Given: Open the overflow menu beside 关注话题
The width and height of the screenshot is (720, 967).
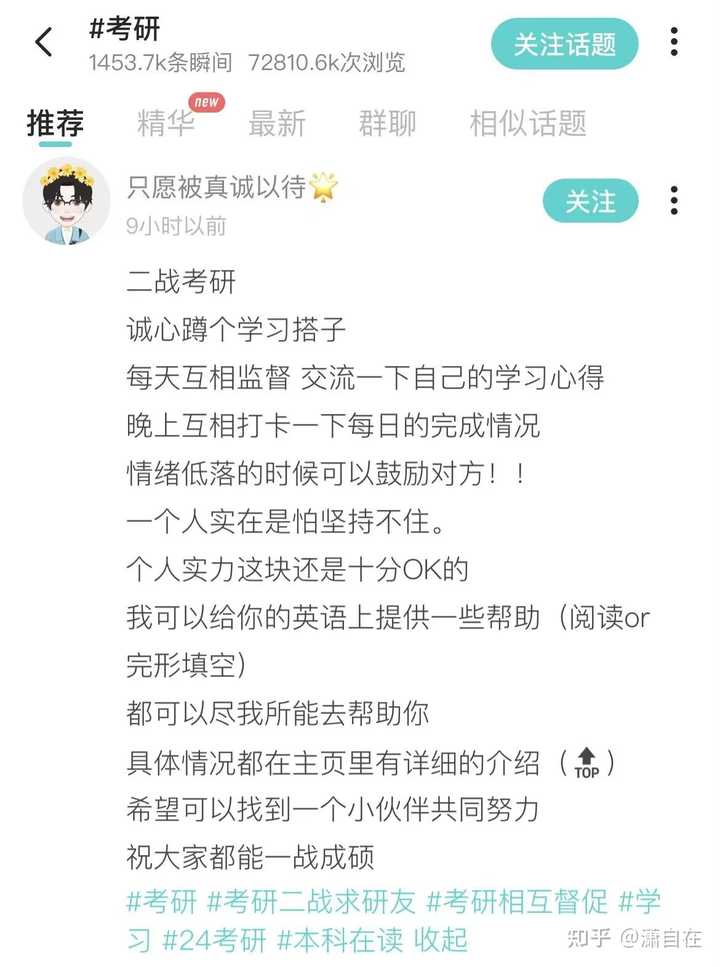Looking at the screenshot, I should 674,42.
